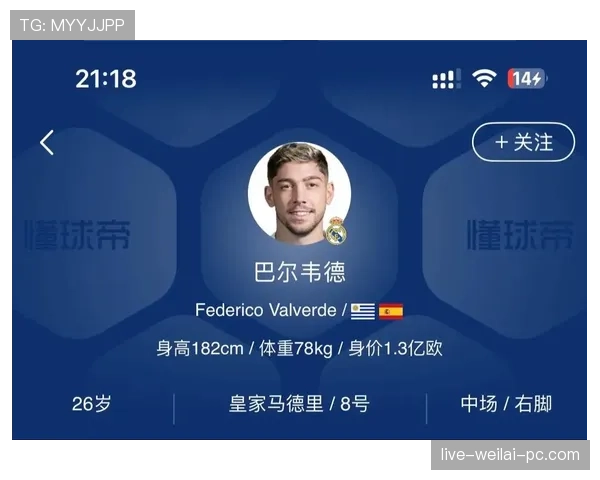Follow Valverde with the 关注 button
This screenshot has height=480, width=600.
tap(523, 142)
